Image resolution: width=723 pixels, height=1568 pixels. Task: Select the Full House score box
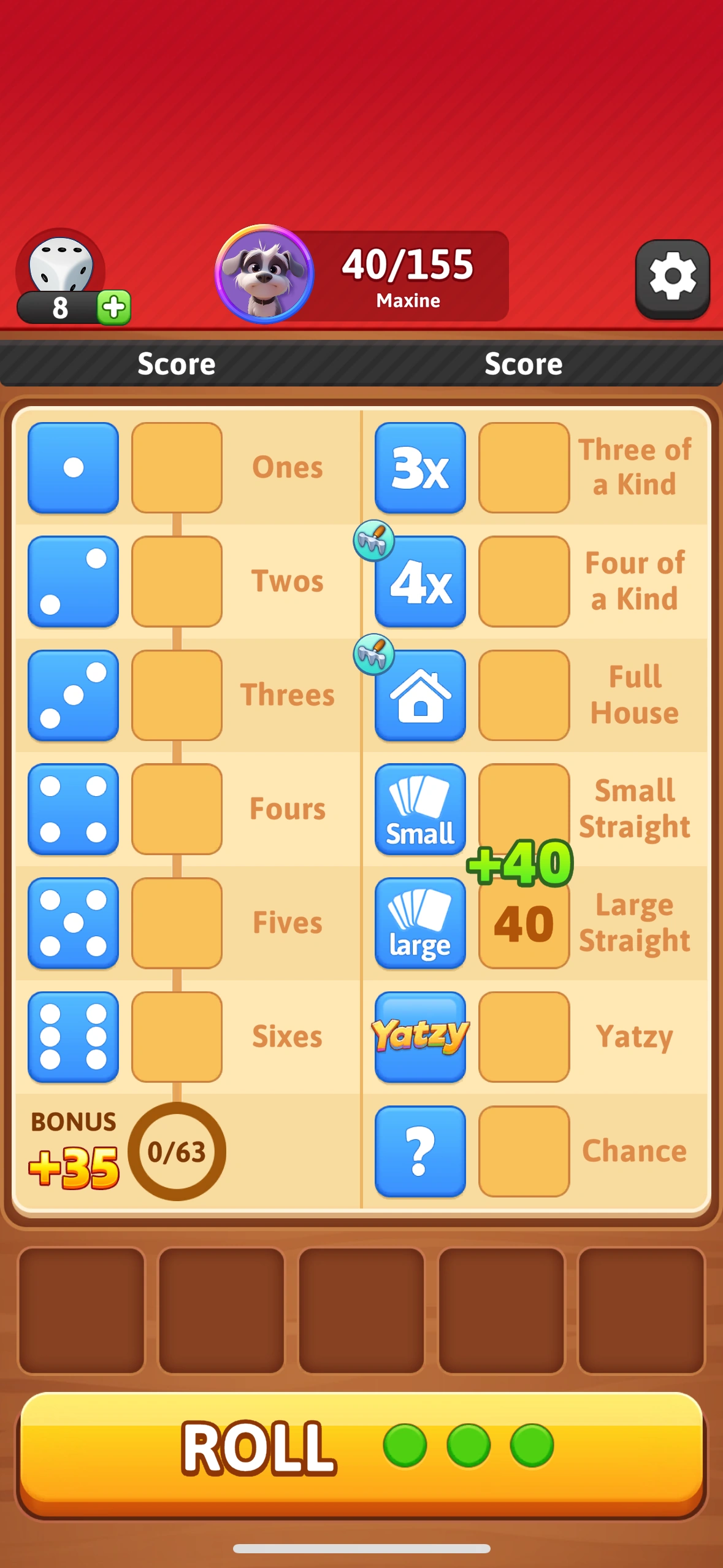pos(524,696)
